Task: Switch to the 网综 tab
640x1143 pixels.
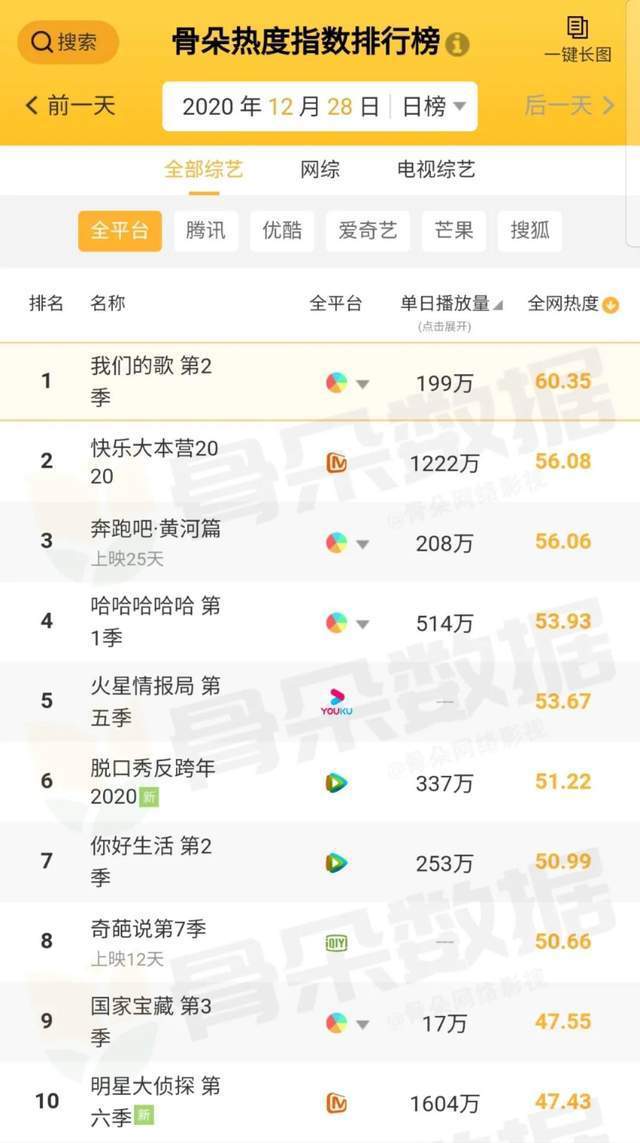Action: (320, 170)
